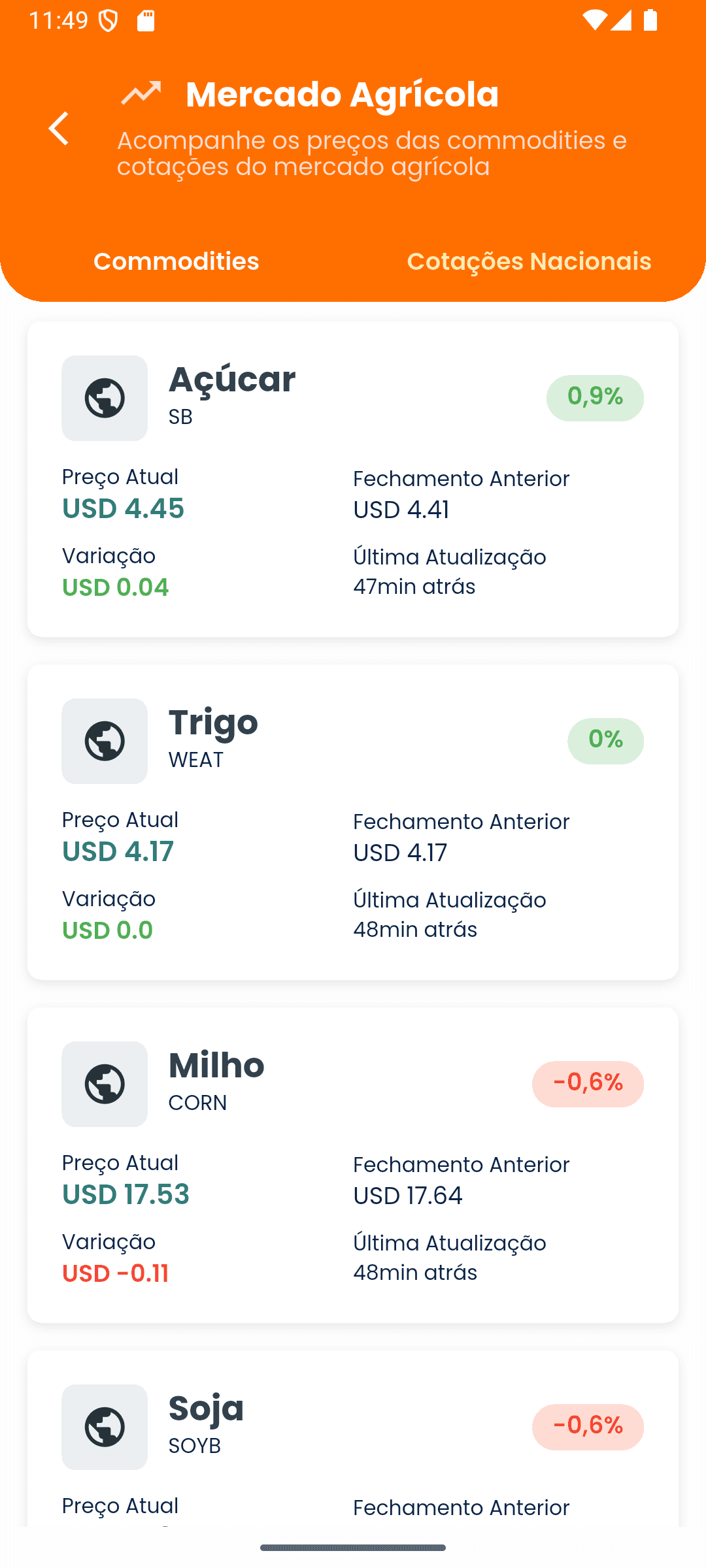Tap the -0,6% badge on the Soja card
The width and height of the screenshot is (706, 1568).
(x=587, y=1427)
